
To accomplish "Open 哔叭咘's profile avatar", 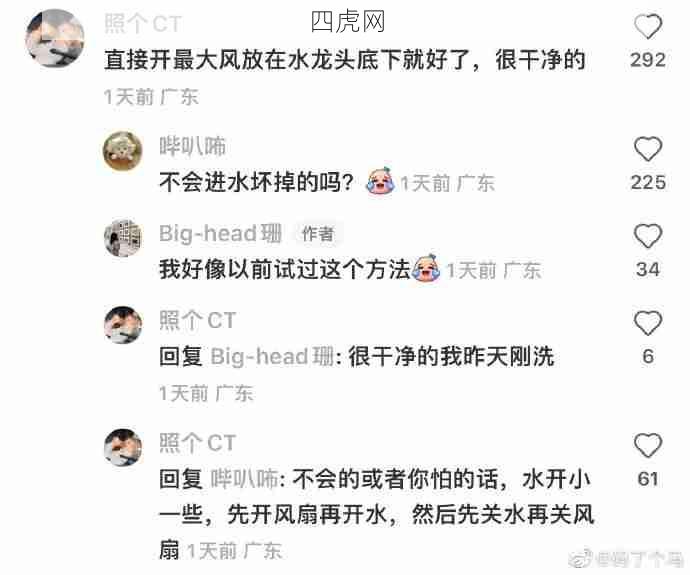I will click(123, 151).
